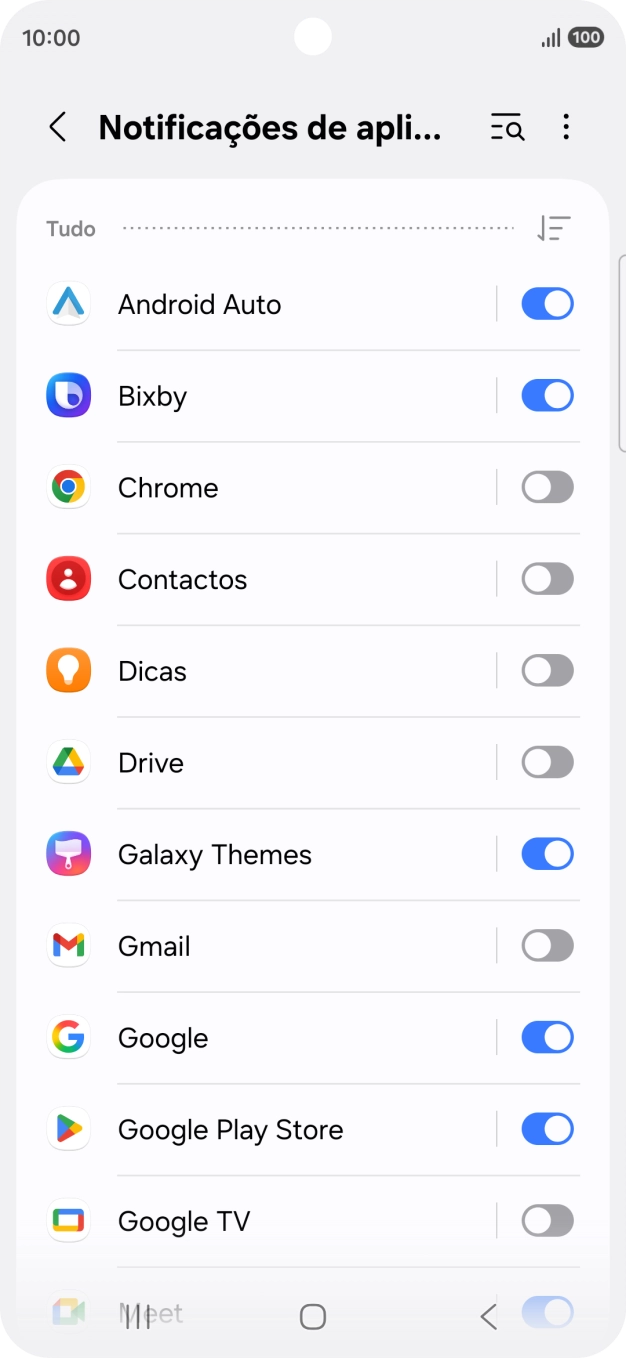Toggle Gmail notifications on
The width and height of the screenshot is (626, 1358).
pyautogui.click(x=547, y=946)
